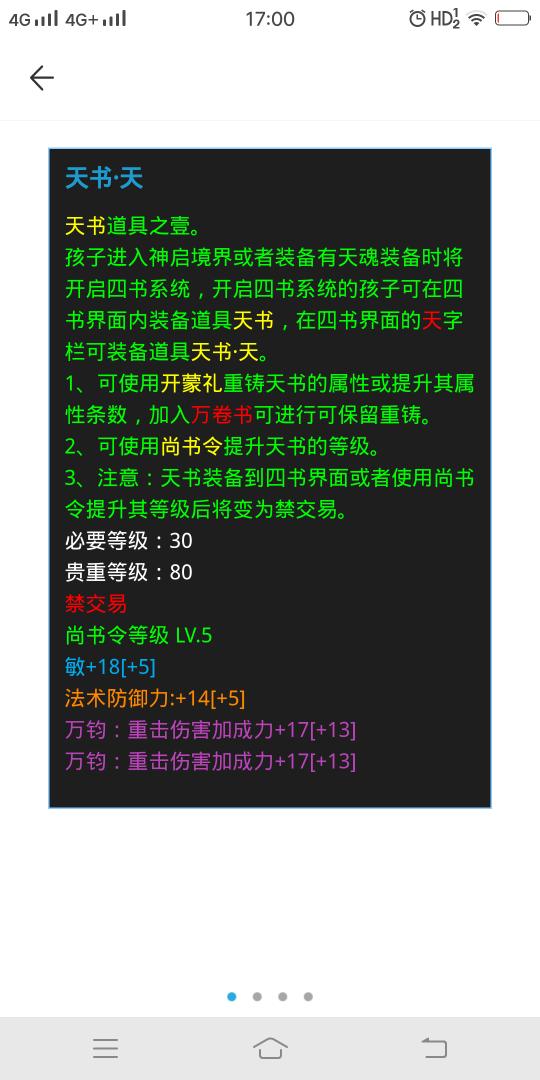Go to the system home screen
Viewport: 540px width, 1080px height.
pyautogui.click(x=270, y=1048)
